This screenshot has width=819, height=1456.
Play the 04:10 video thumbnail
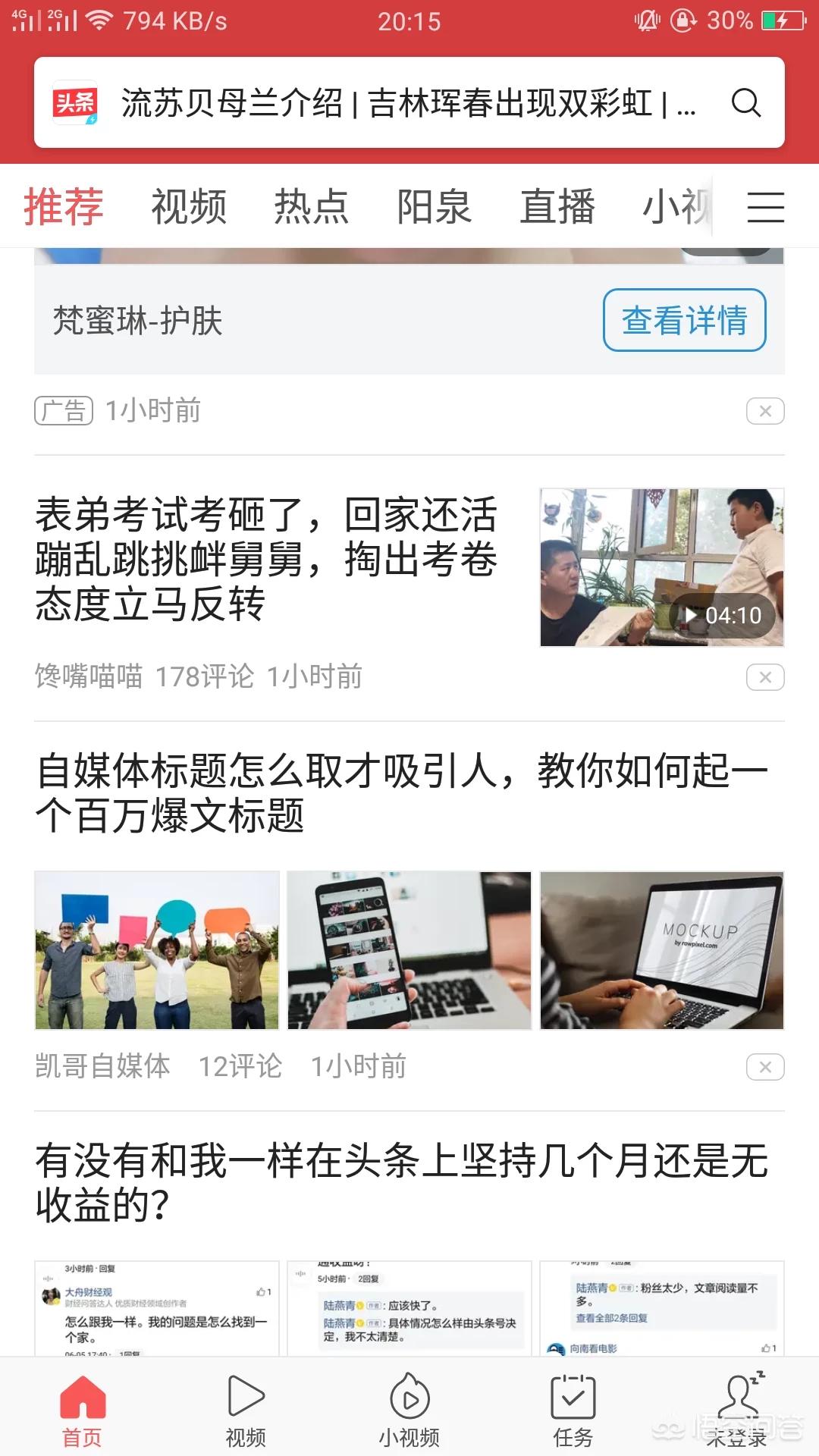tap(661, 567)
